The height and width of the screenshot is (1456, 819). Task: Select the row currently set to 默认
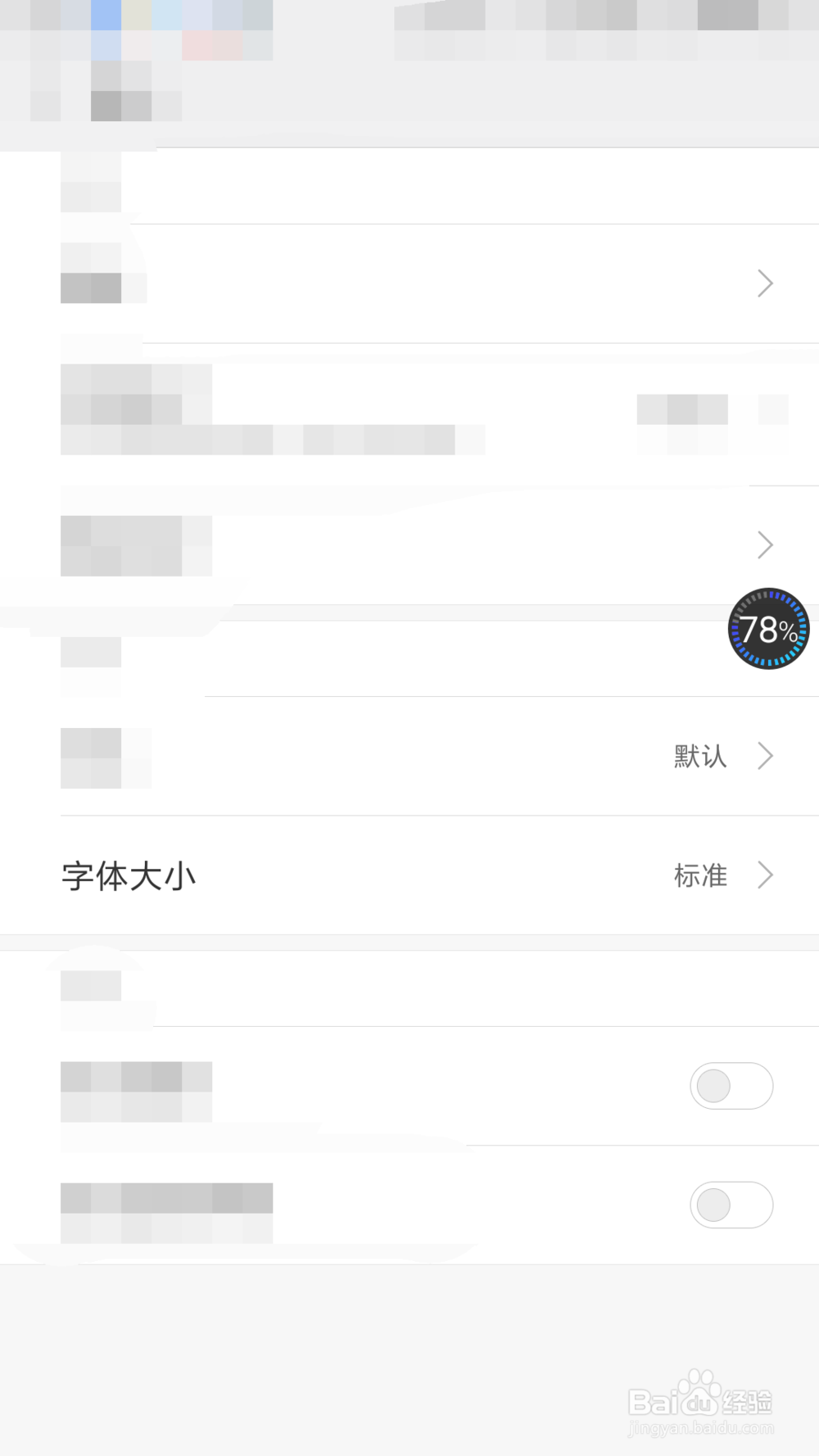pyautogui.click(x=409, y=755)
